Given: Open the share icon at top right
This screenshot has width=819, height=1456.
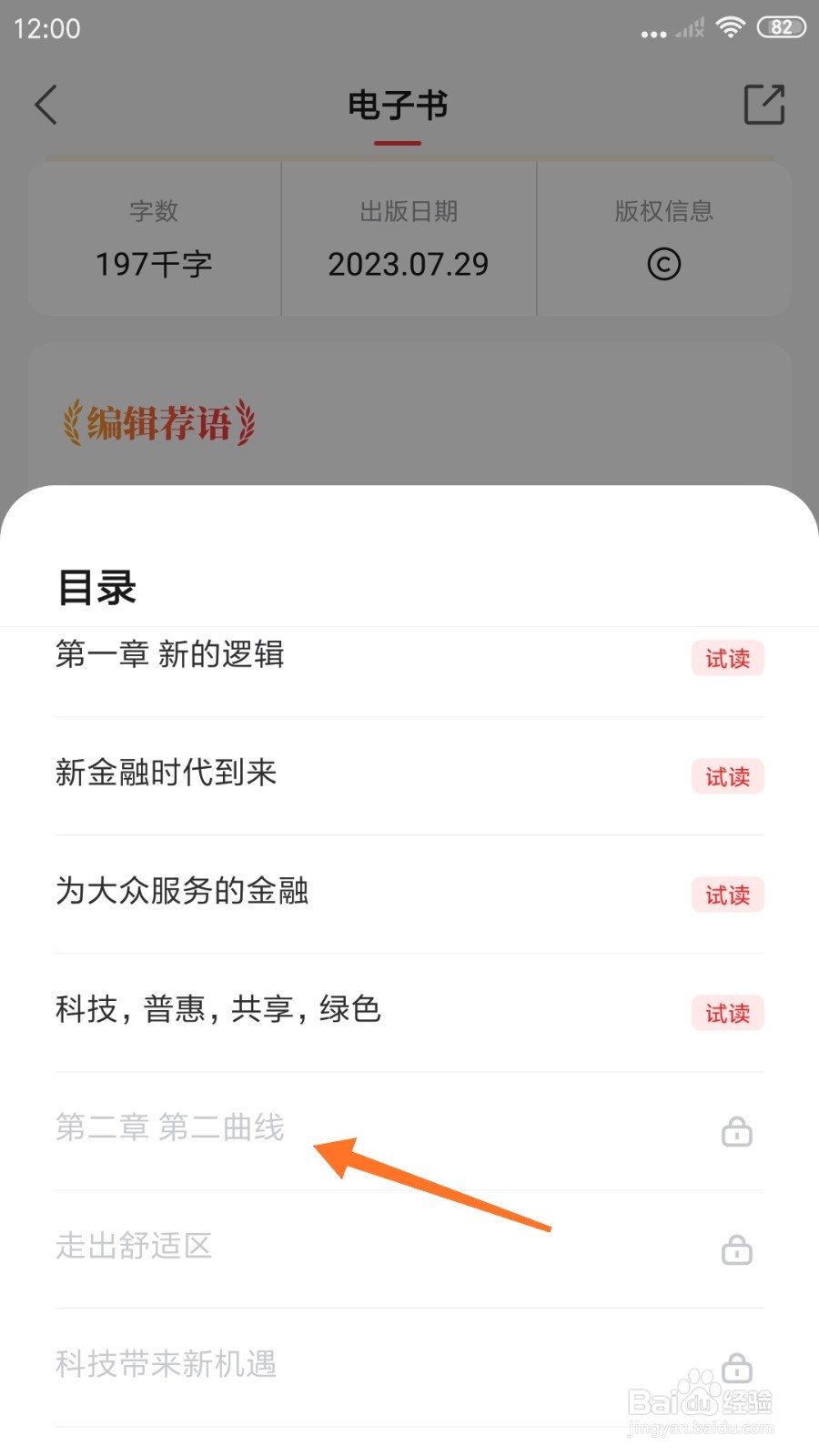Looking at the screenshot, I should (764, 104).
